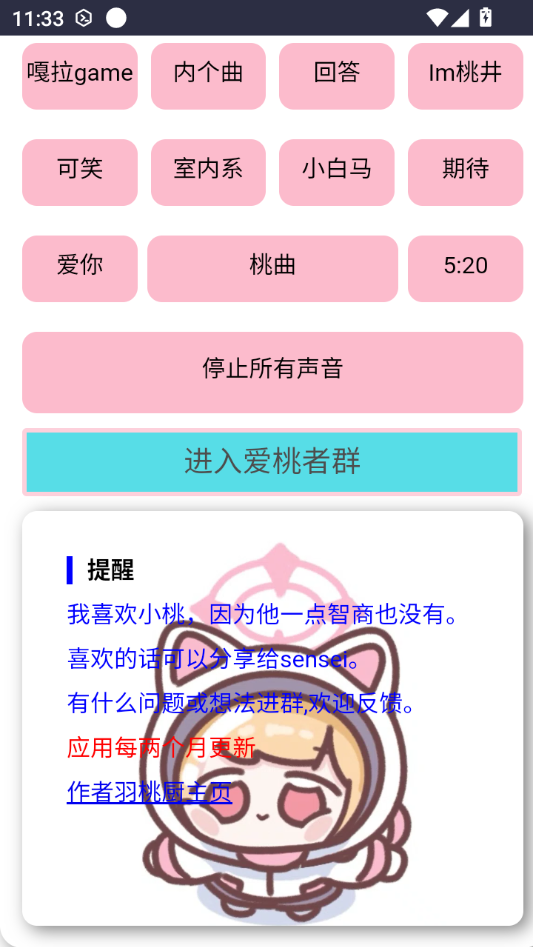
Task: Join the group via 进入爱桃者群
Action: (x=272, y=462)
